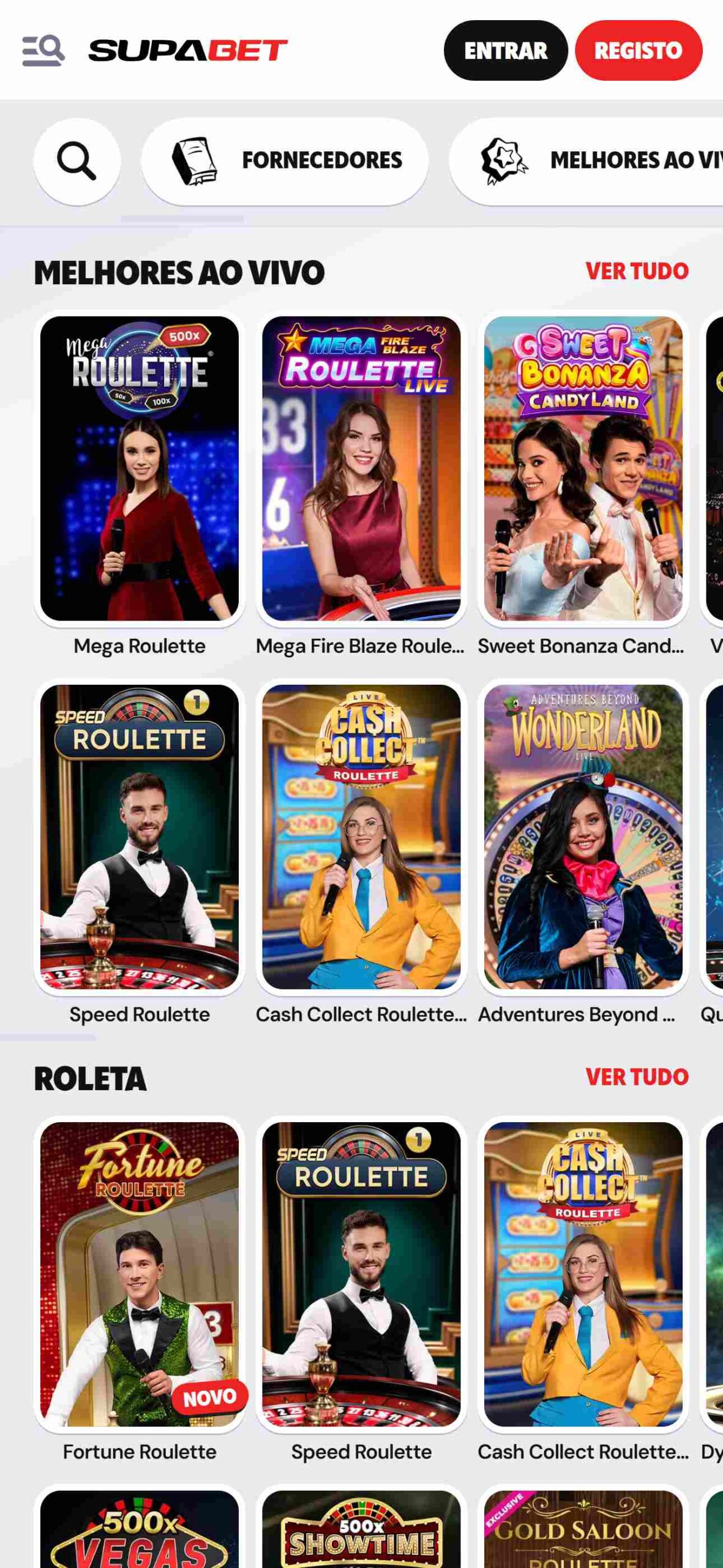Open Speed Roulette in Roleta section
Viewport: 723px width, 1568px height.
coord(361,1274)
